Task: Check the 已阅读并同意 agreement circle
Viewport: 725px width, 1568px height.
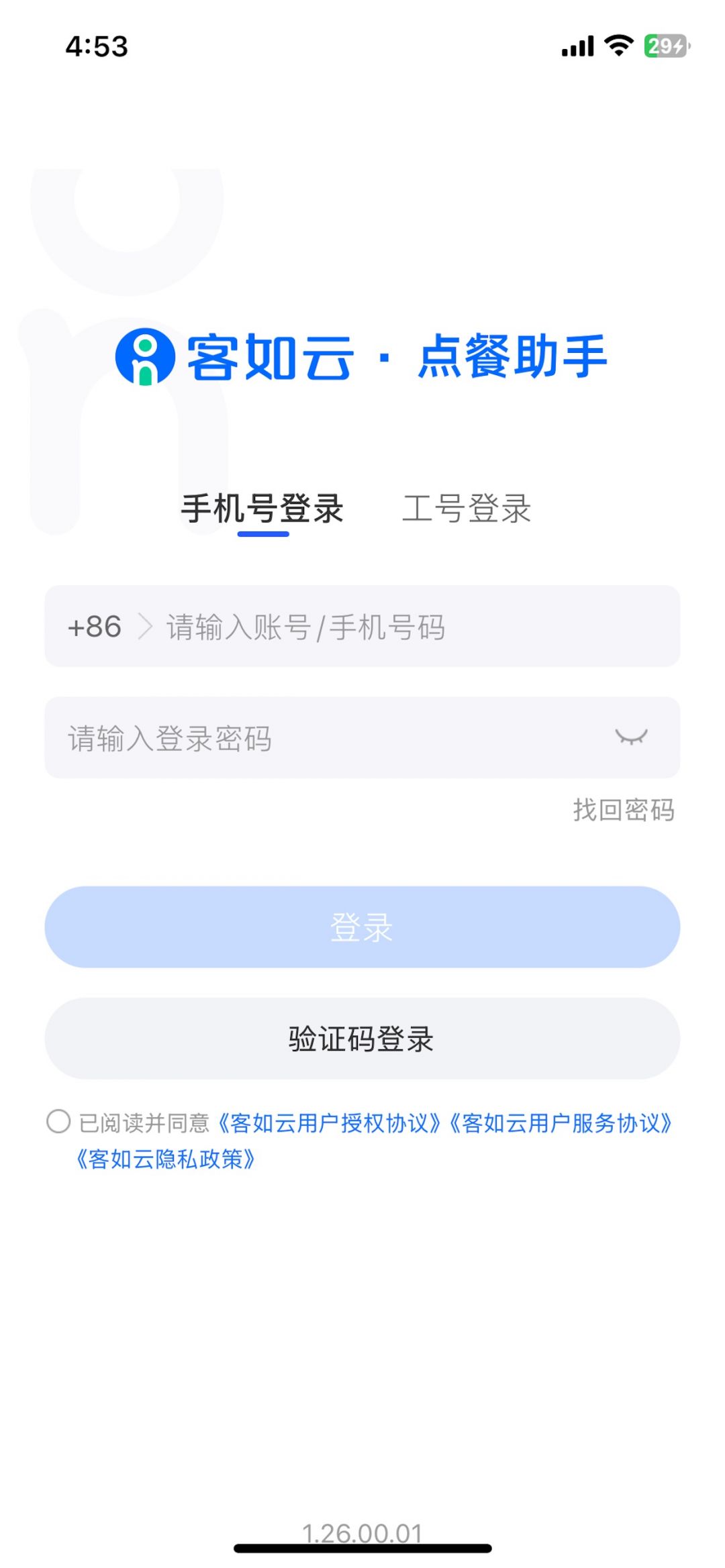Action: click(58, 1121)
